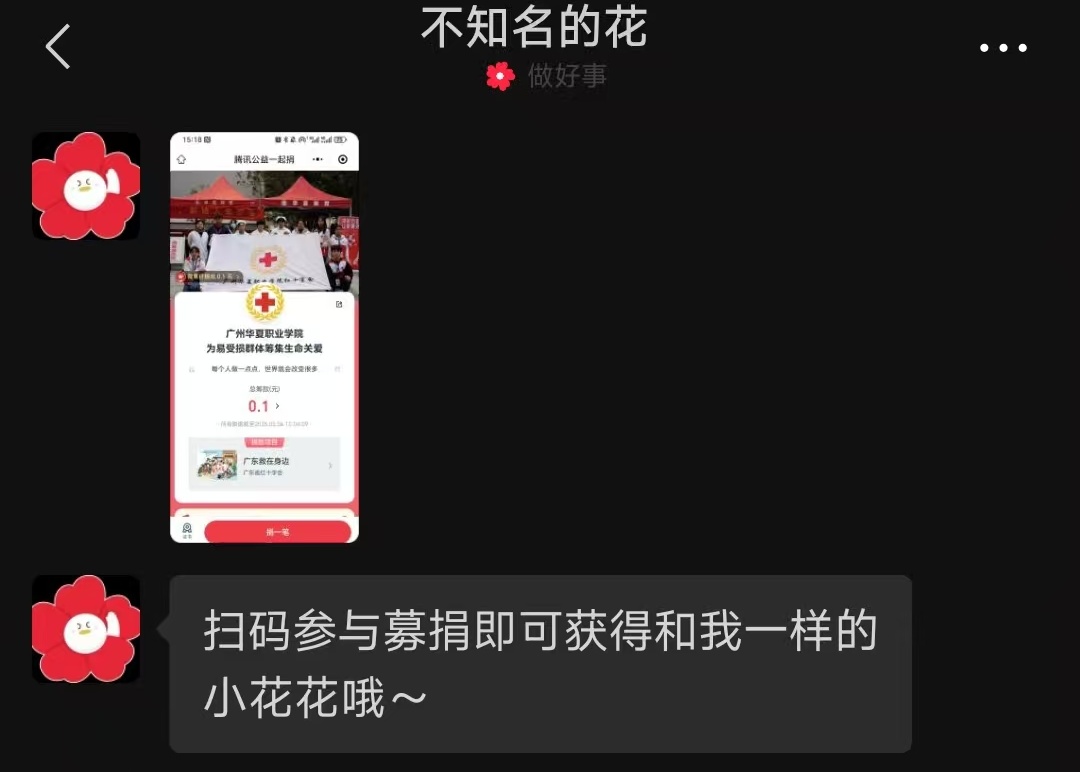
Task: Go back from the 不知名的花 chat
Action: [x=58, y=47]
